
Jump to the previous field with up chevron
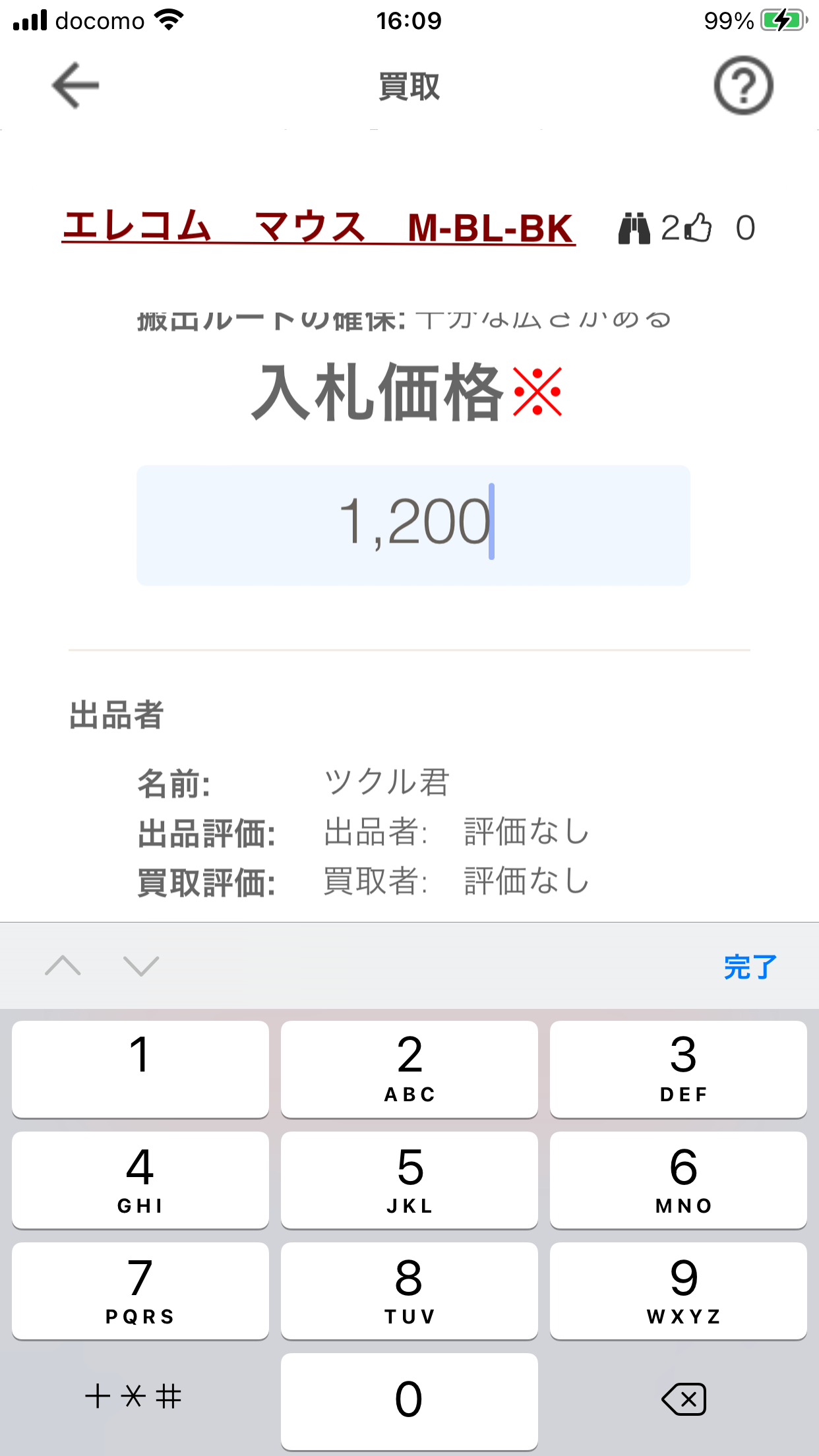[63, 966]
